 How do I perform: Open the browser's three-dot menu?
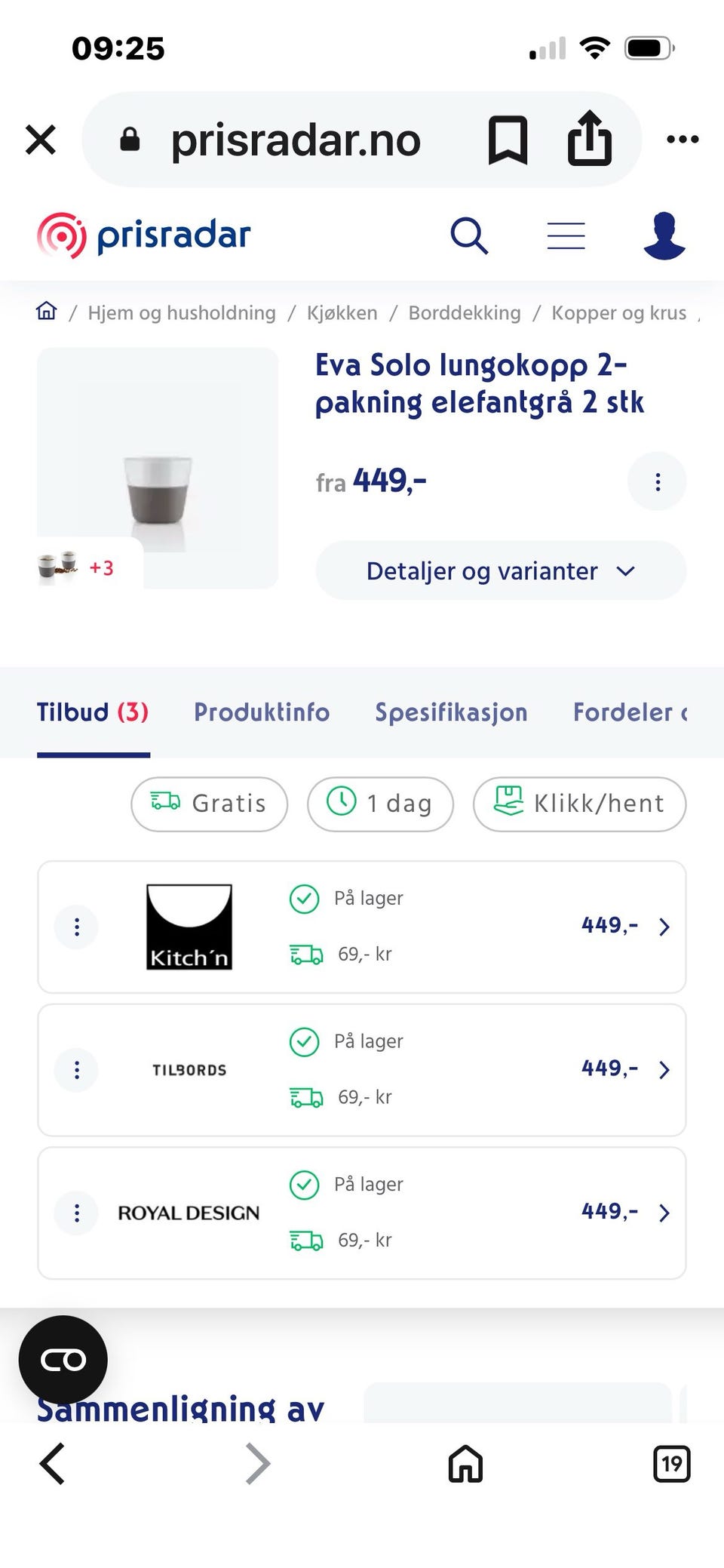click(683, 140)
